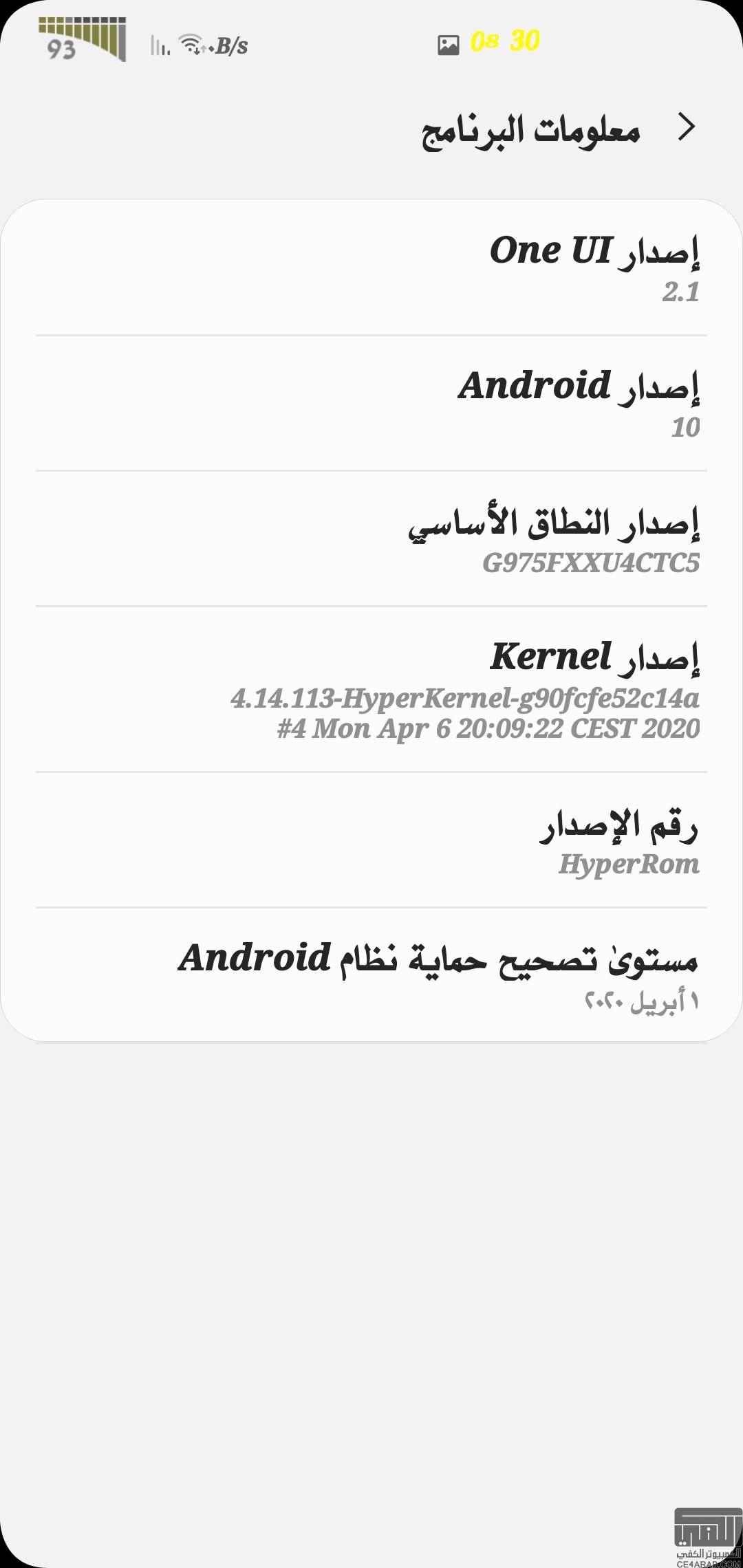
Task: Tap the إصدار One UI row
Action: pyautogui.click(x=371, y=268)
